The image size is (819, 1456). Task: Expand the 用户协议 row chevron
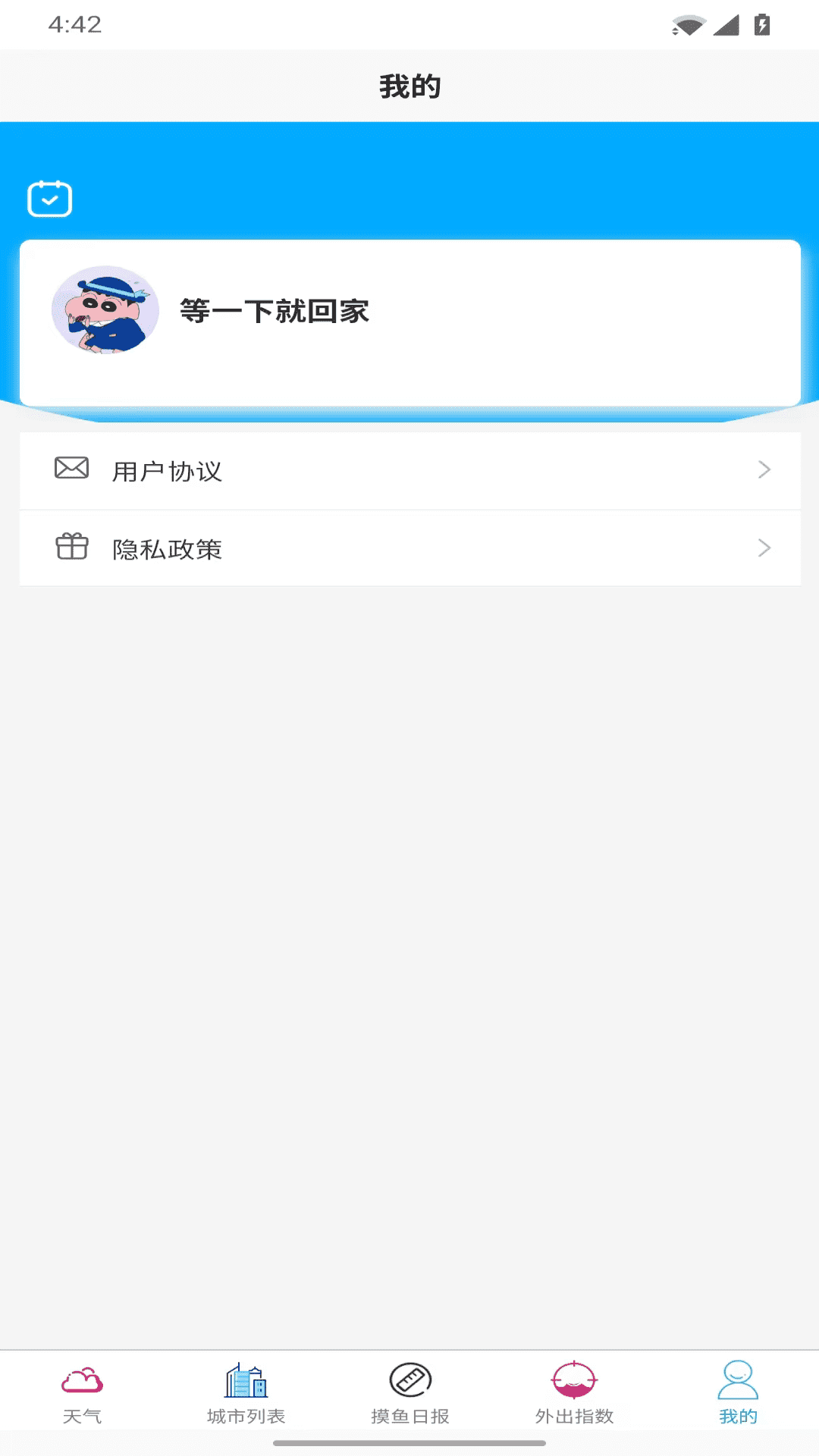click(x=764, y=470)
